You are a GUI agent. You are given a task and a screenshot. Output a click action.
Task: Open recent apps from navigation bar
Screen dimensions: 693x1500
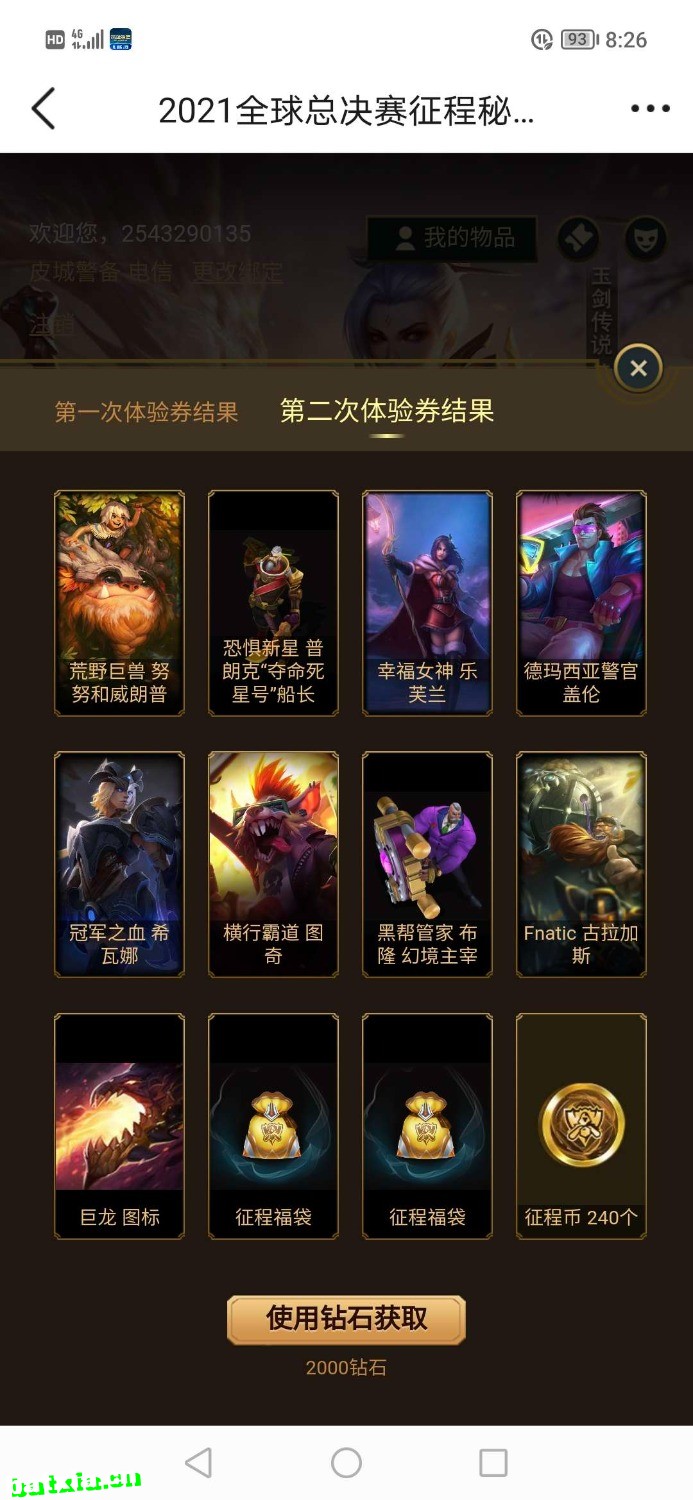click(493, 1463)
